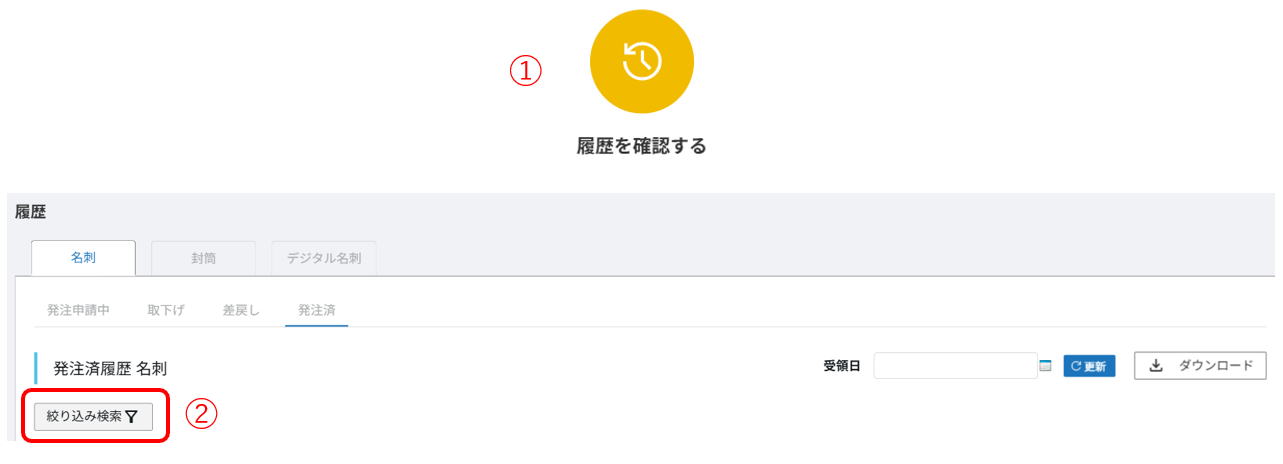Select the 発注申請中 sub-tab
The image size is (1283, 464).
[x=78, y=310]
